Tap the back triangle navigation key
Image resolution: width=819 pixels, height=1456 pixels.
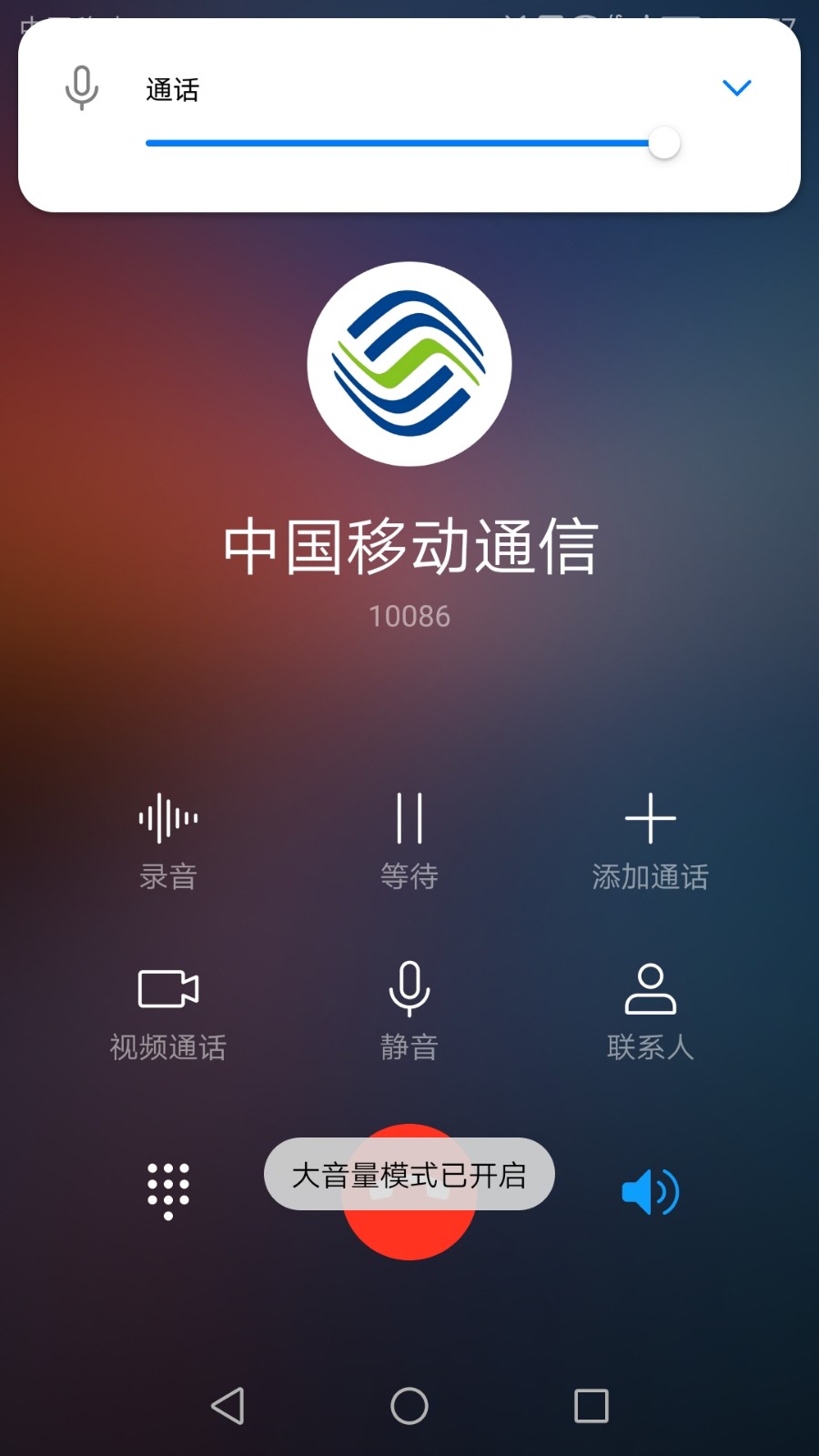click(x=228, y=1404)
